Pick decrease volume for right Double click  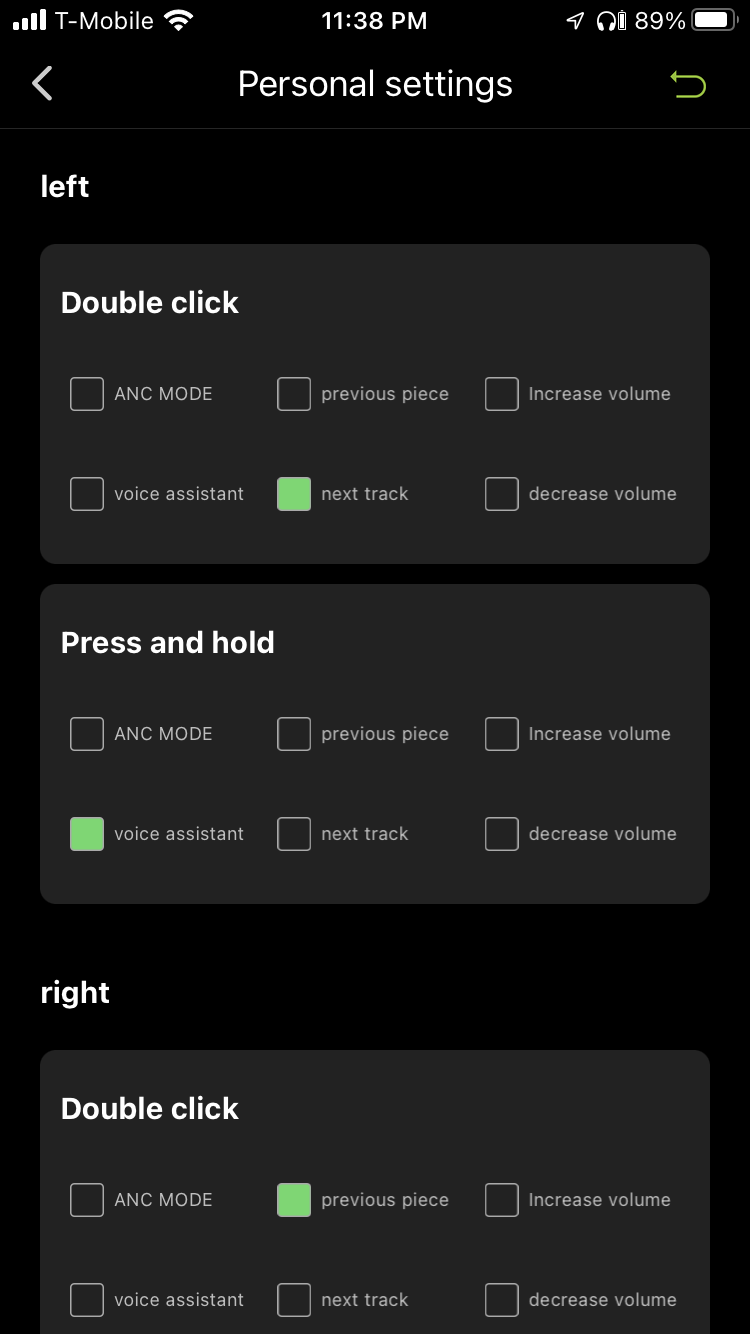tap(502, 1300)
